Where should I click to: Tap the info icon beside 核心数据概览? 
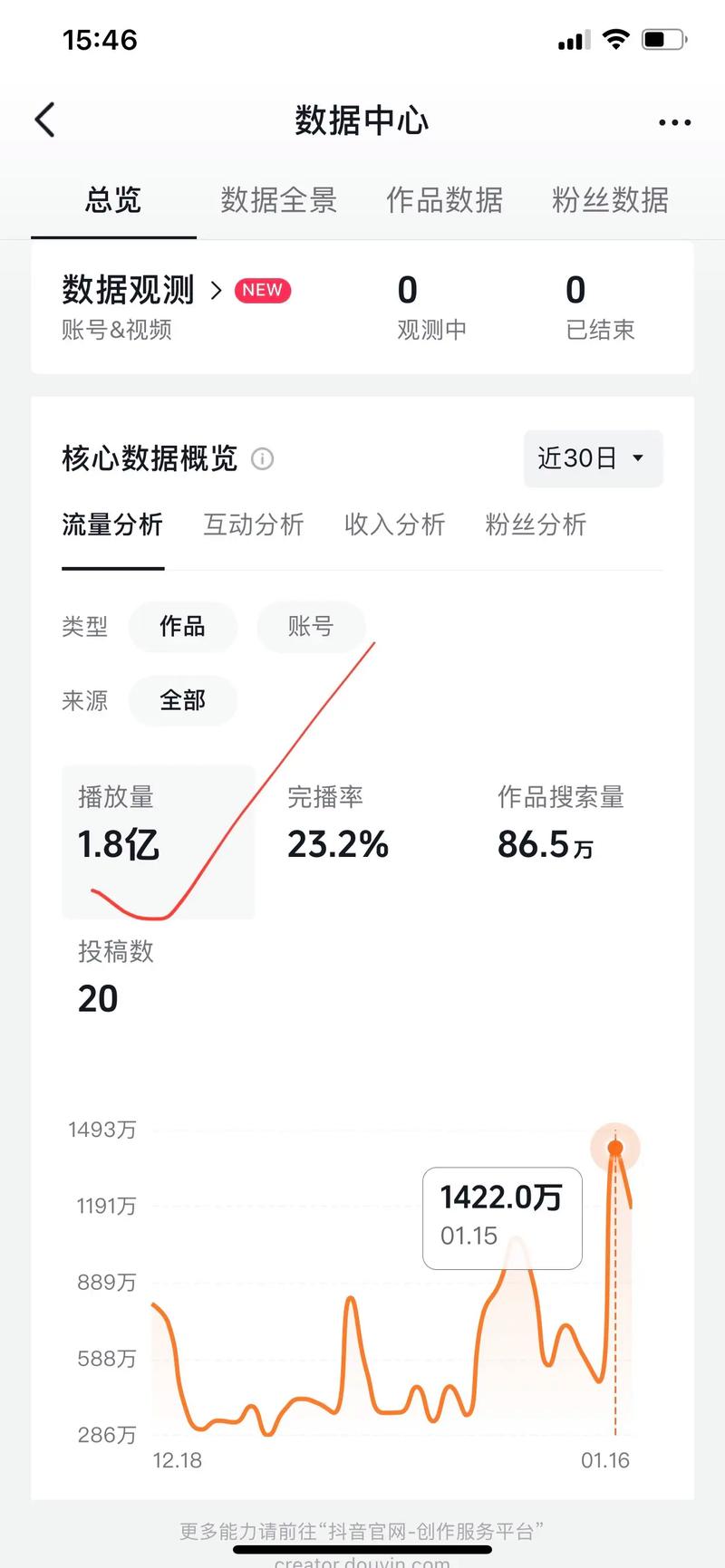coord(262,459)
